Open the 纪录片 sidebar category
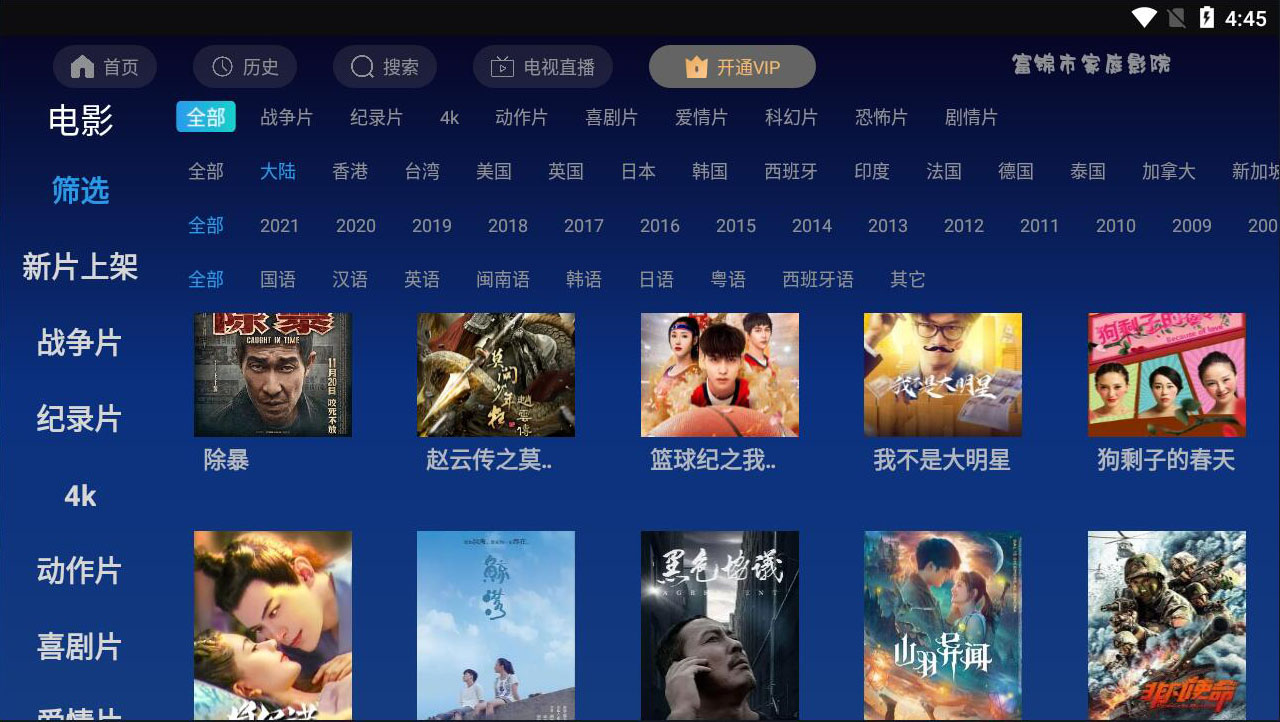Image resolution: width=1280 pixels, height=722 pixels. point(80,419)
